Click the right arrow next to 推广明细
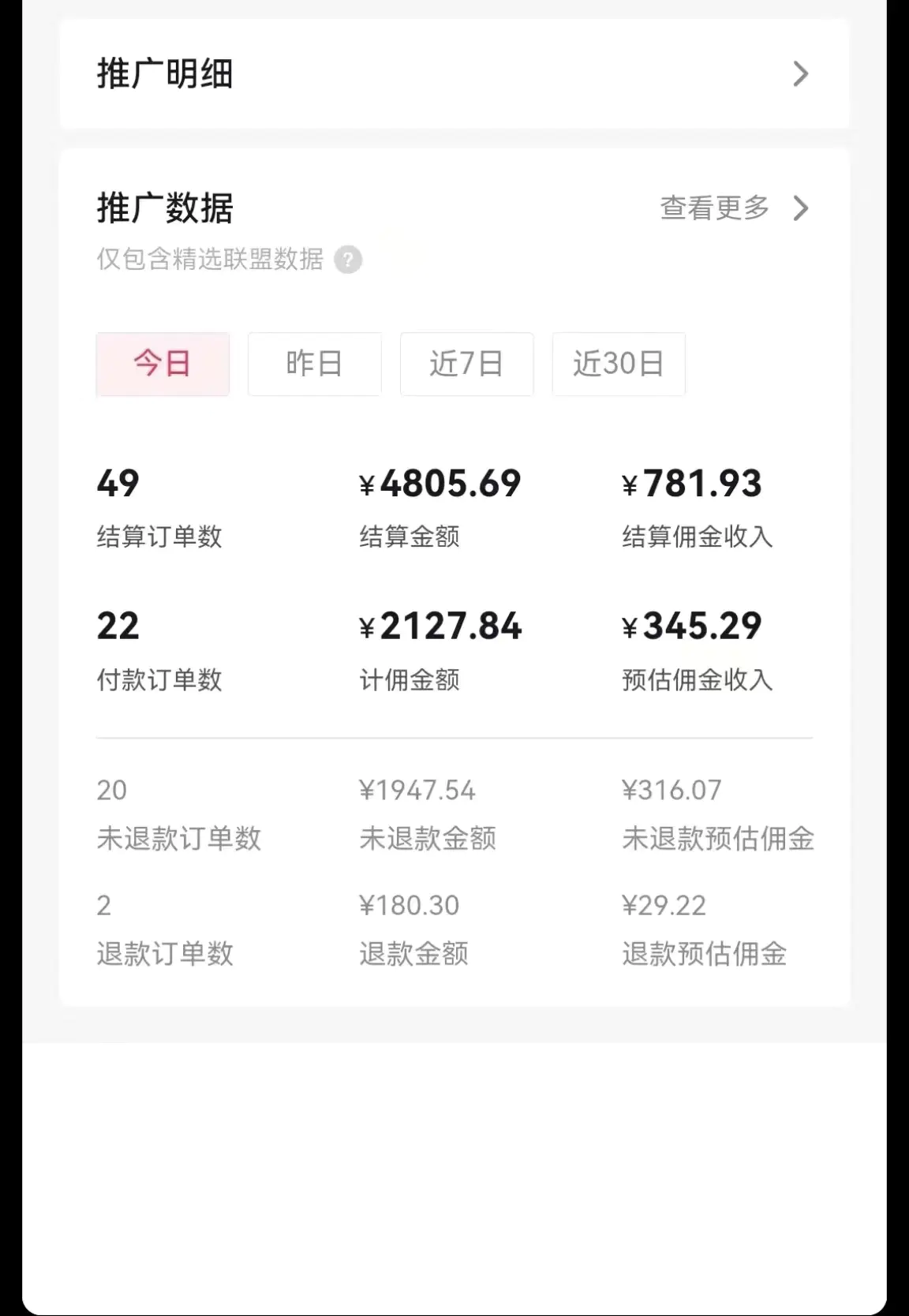Screen dimensions: 909x1316 point(801,73)
